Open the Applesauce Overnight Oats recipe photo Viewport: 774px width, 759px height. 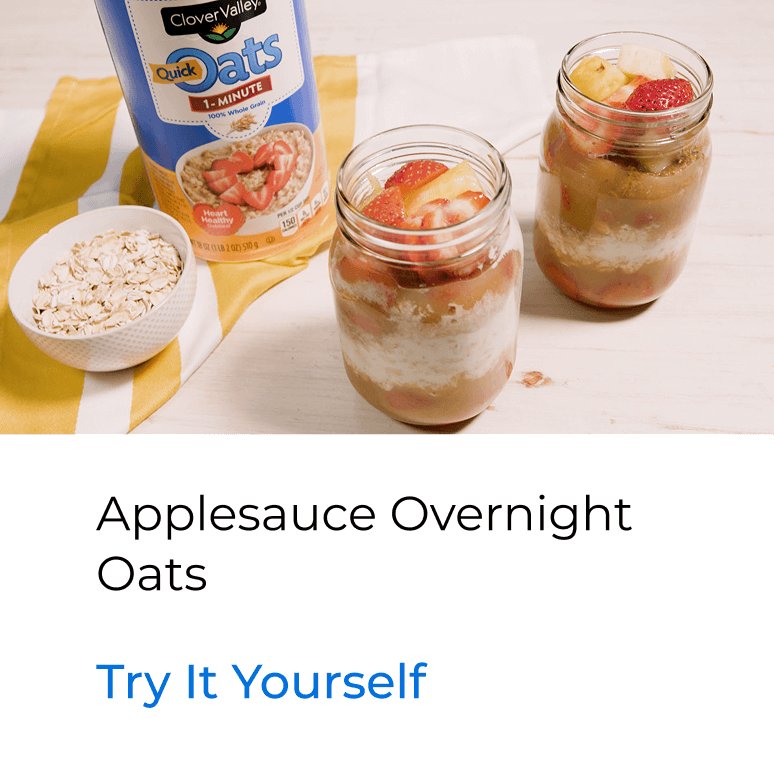[x=387, y=216]
